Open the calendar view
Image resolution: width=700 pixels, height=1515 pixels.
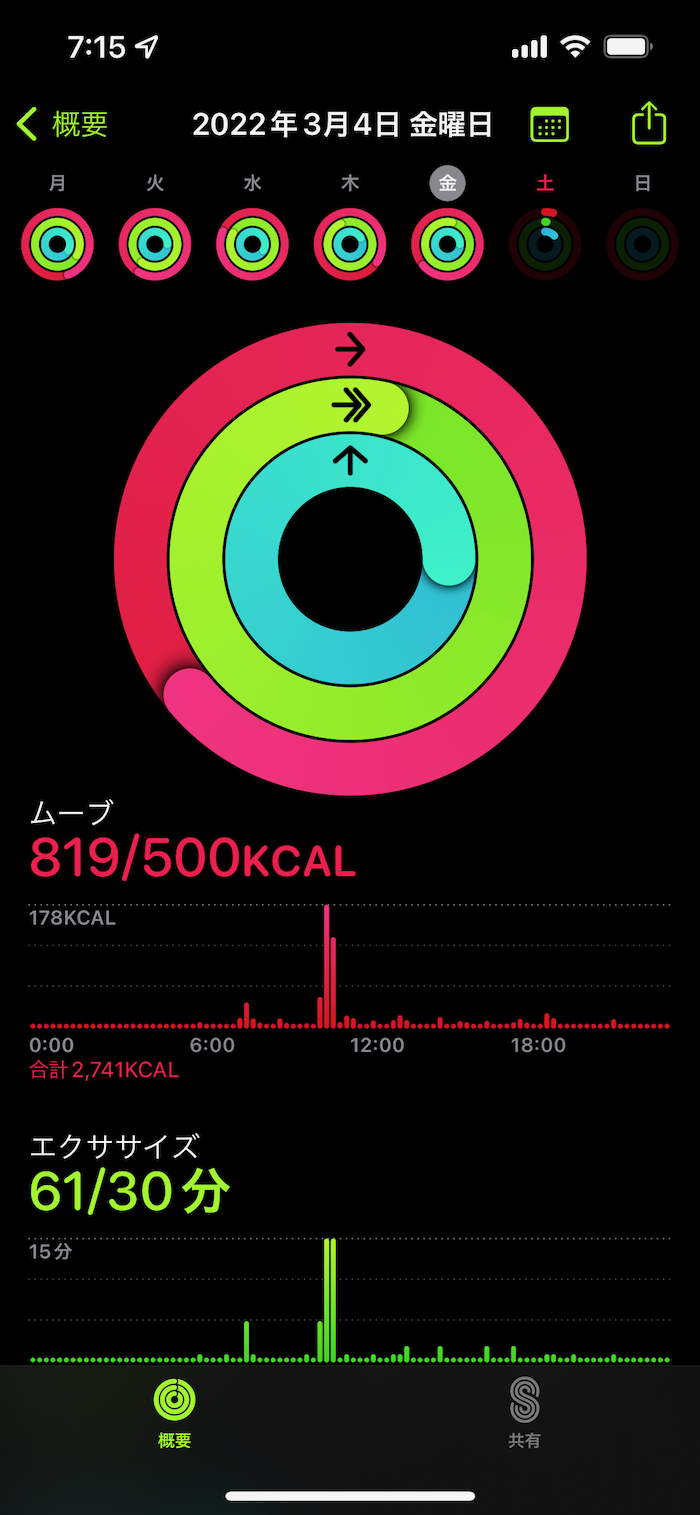(x=549, y=125)
